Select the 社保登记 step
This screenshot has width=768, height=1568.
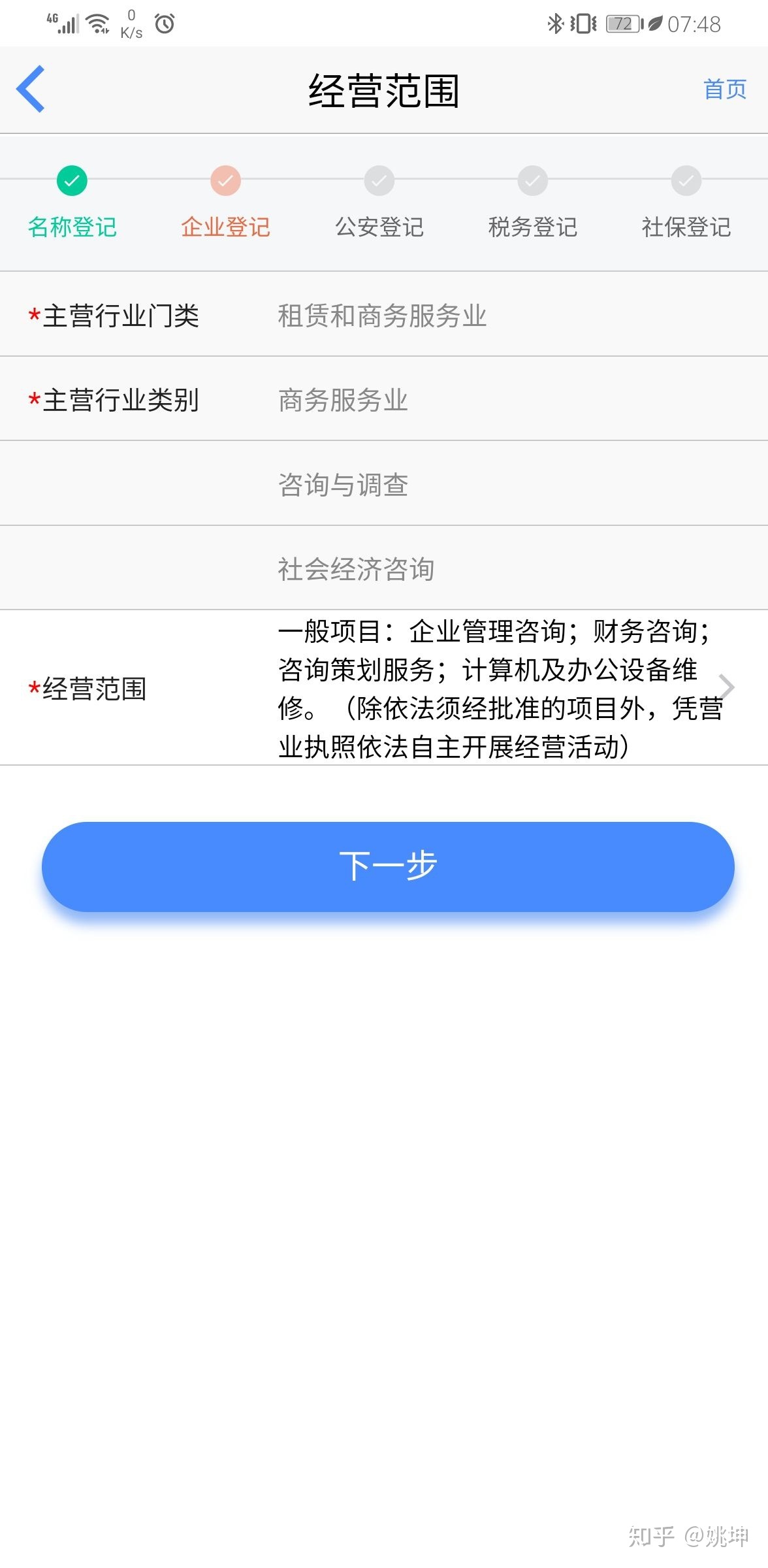[x=686, y=203]
